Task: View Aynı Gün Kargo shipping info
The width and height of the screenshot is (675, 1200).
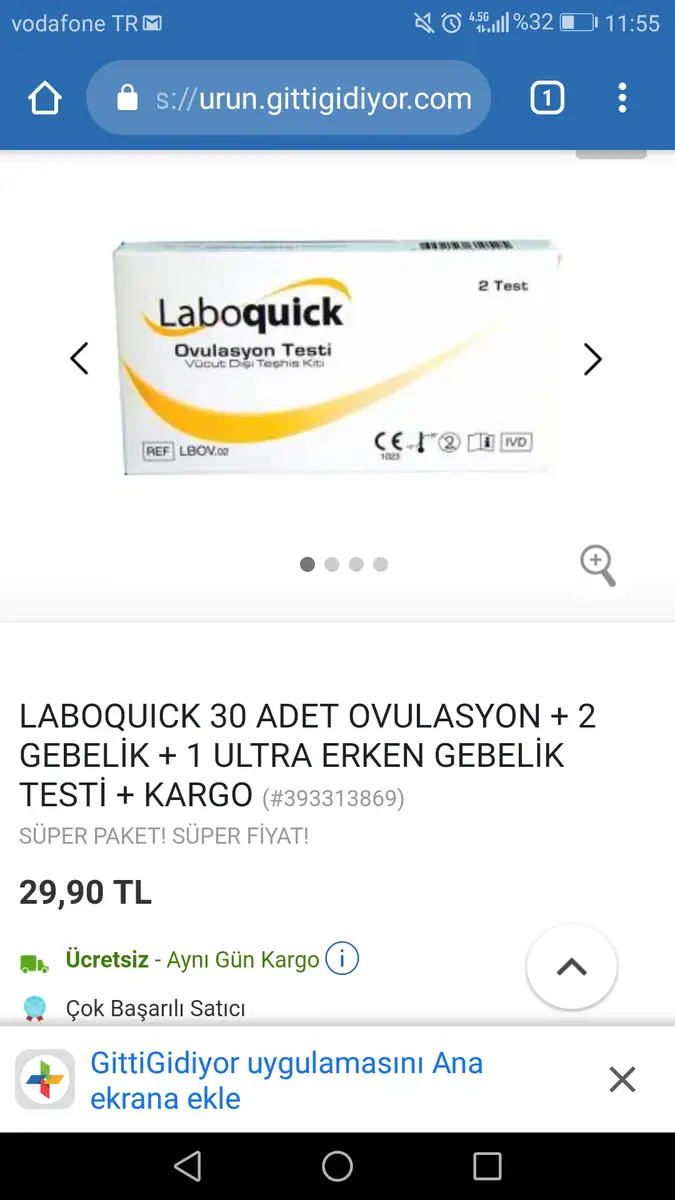Action: pyautogui.click(x=342, y=959)
